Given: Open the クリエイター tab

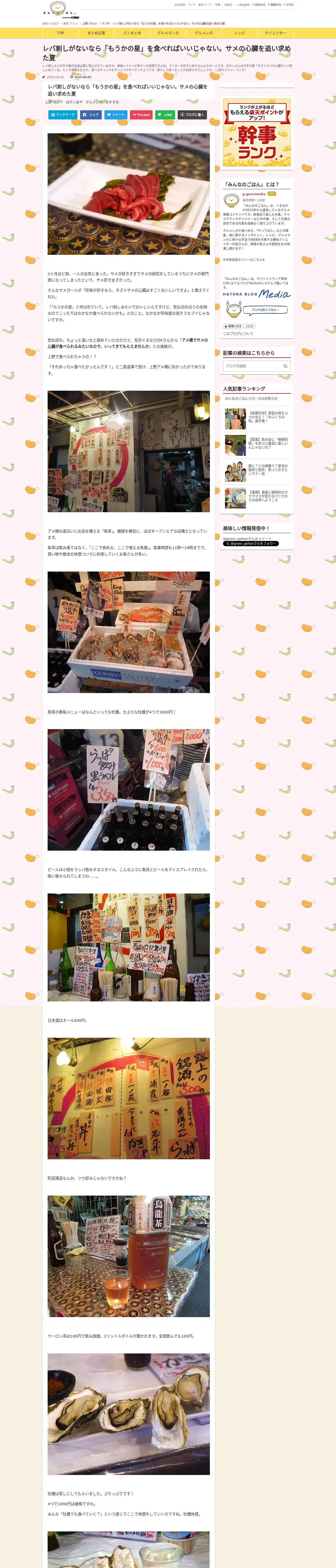Looking at the screenshot, I should [x=275, y=33].
